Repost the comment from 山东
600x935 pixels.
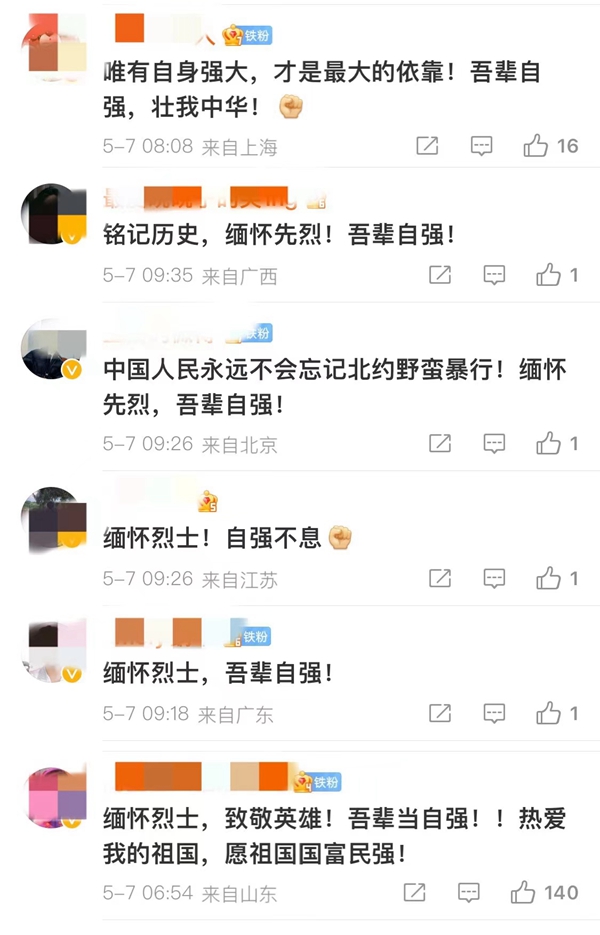coord(415,892)
